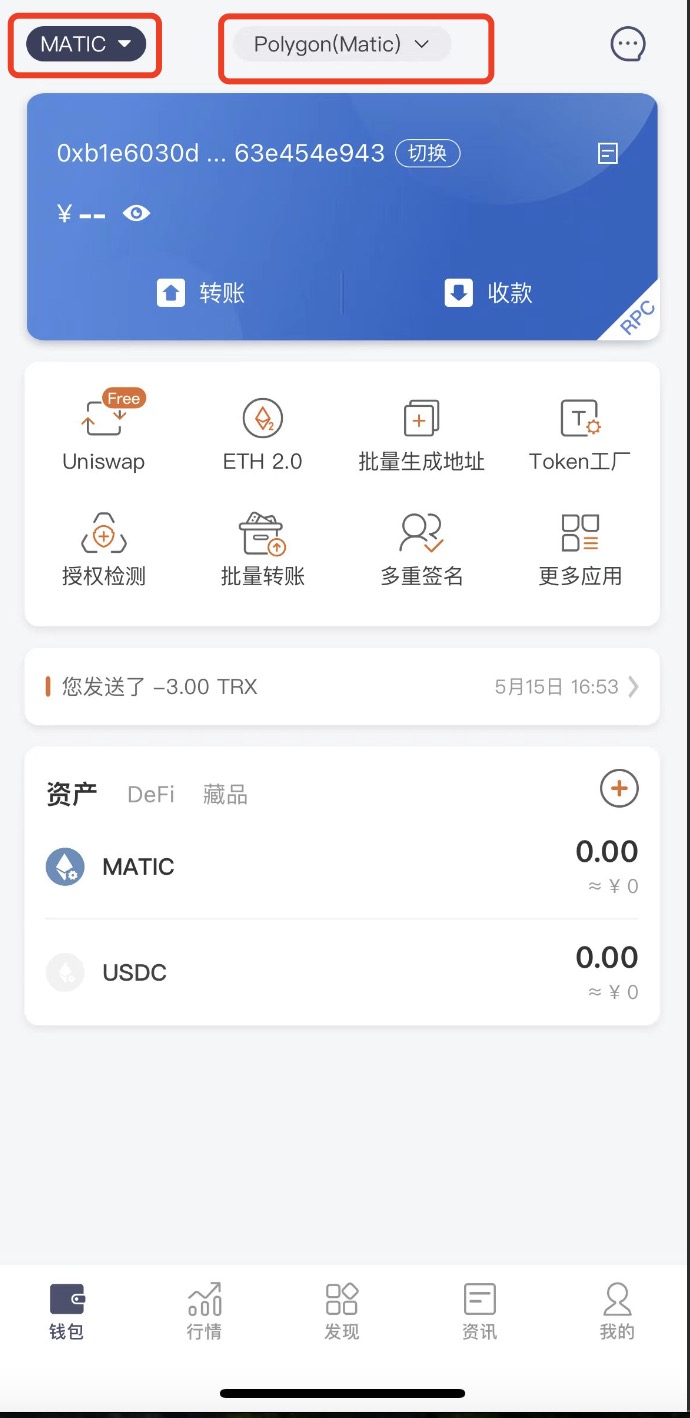Open the messages chat bubble icon
This screenshot has height=1418, width=690.
pos(628,44)
